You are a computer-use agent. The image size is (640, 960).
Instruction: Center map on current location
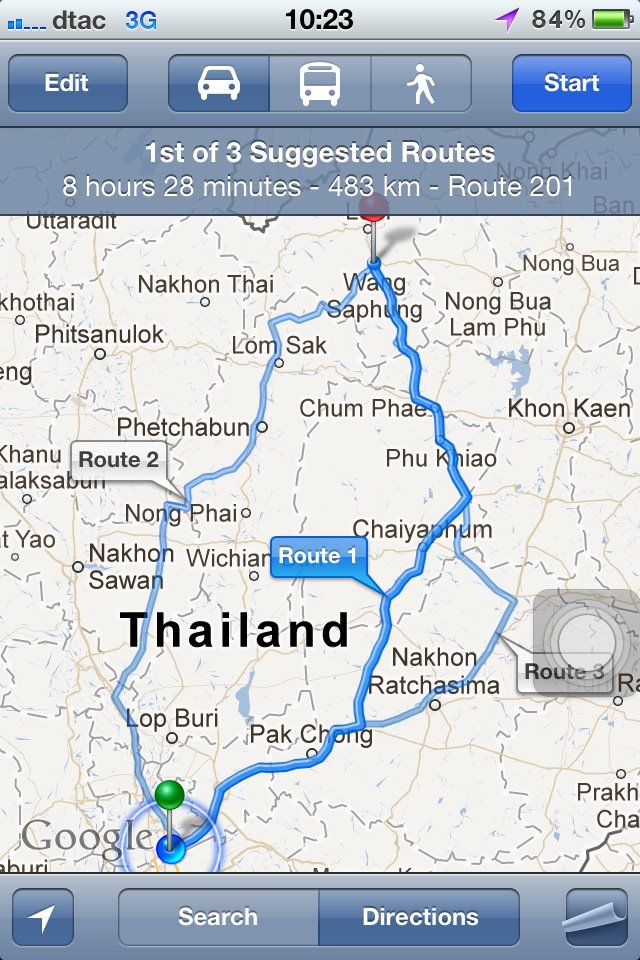click(43, 917)
